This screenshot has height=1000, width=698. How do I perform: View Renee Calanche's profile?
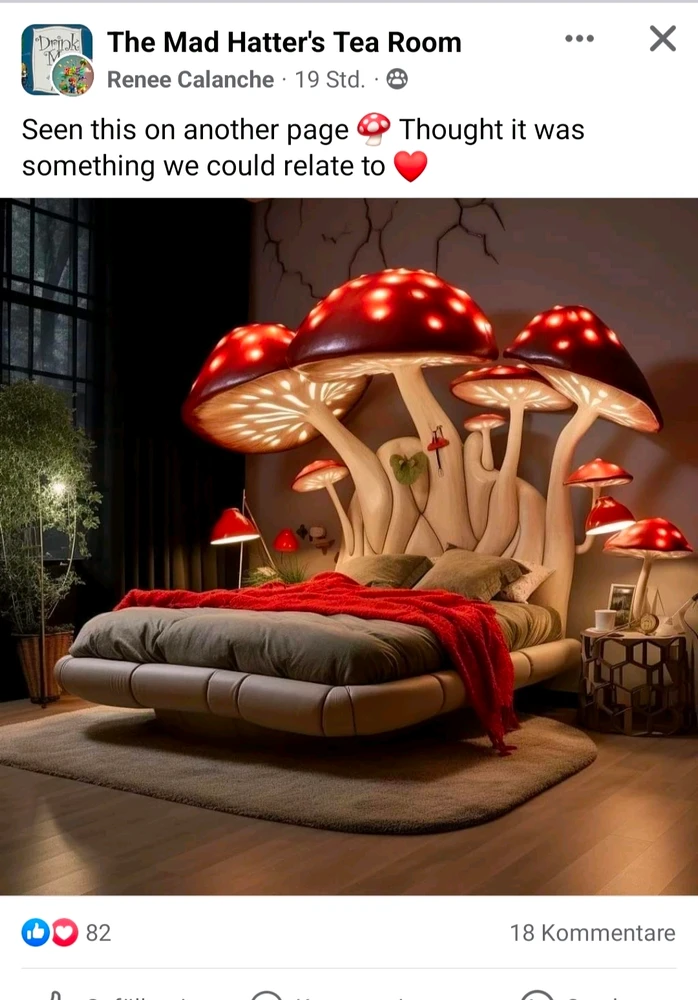(x=190, y=80)
